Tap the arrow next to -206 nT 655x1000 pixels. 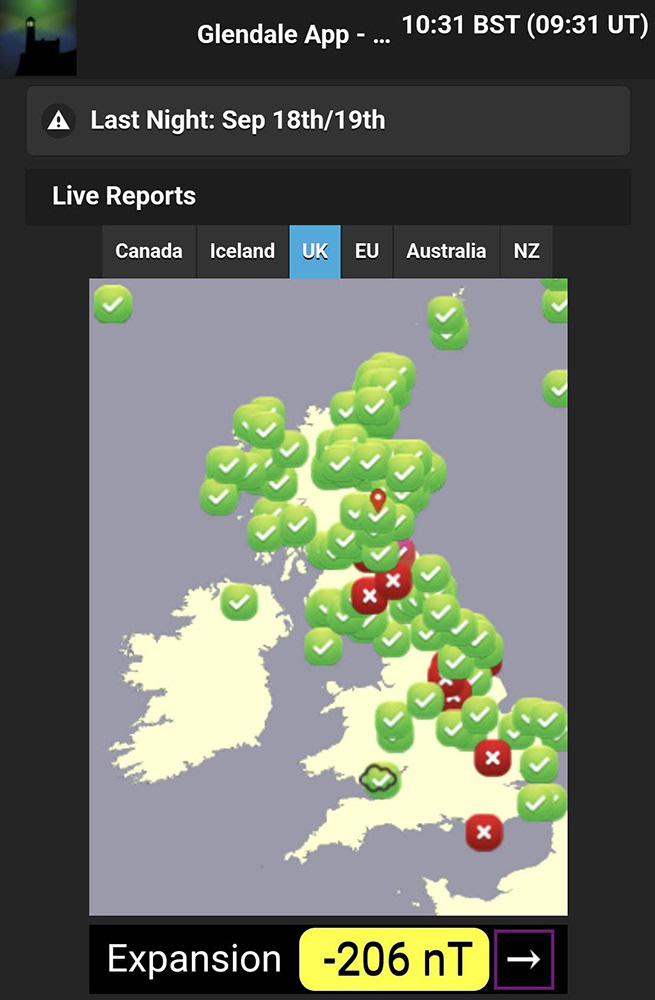(524, 959)
